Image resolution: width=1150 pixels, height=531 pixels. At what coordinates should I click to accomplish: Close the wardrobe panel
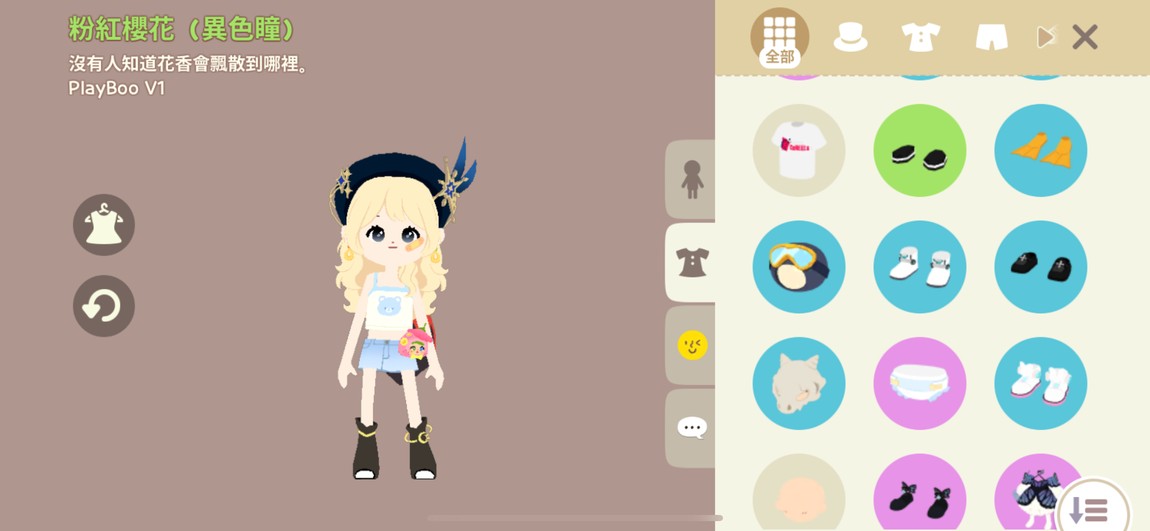click(x=1085, y=38)
